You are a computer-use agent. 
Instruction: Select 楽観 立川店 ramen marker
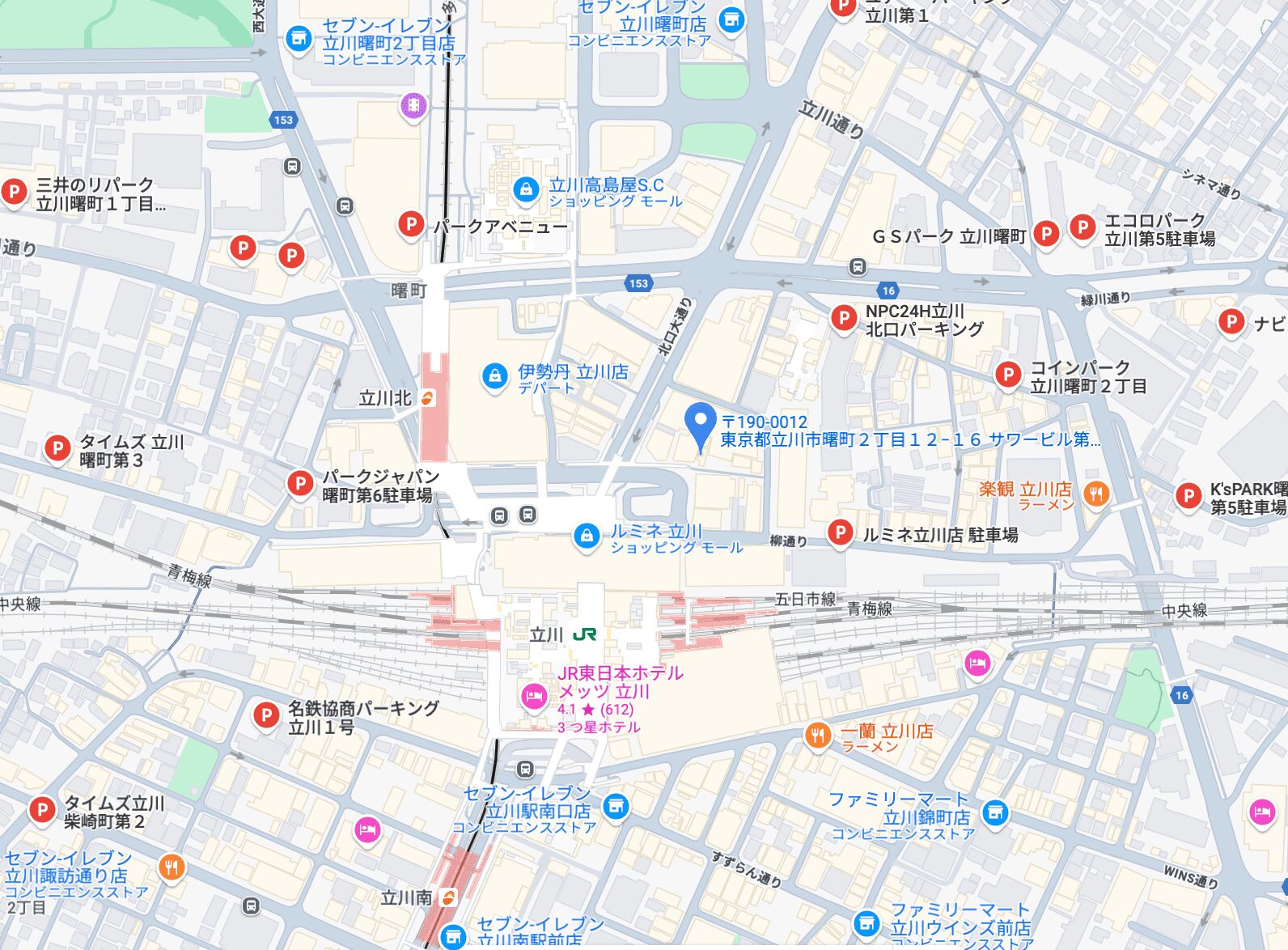(1095, 493)
